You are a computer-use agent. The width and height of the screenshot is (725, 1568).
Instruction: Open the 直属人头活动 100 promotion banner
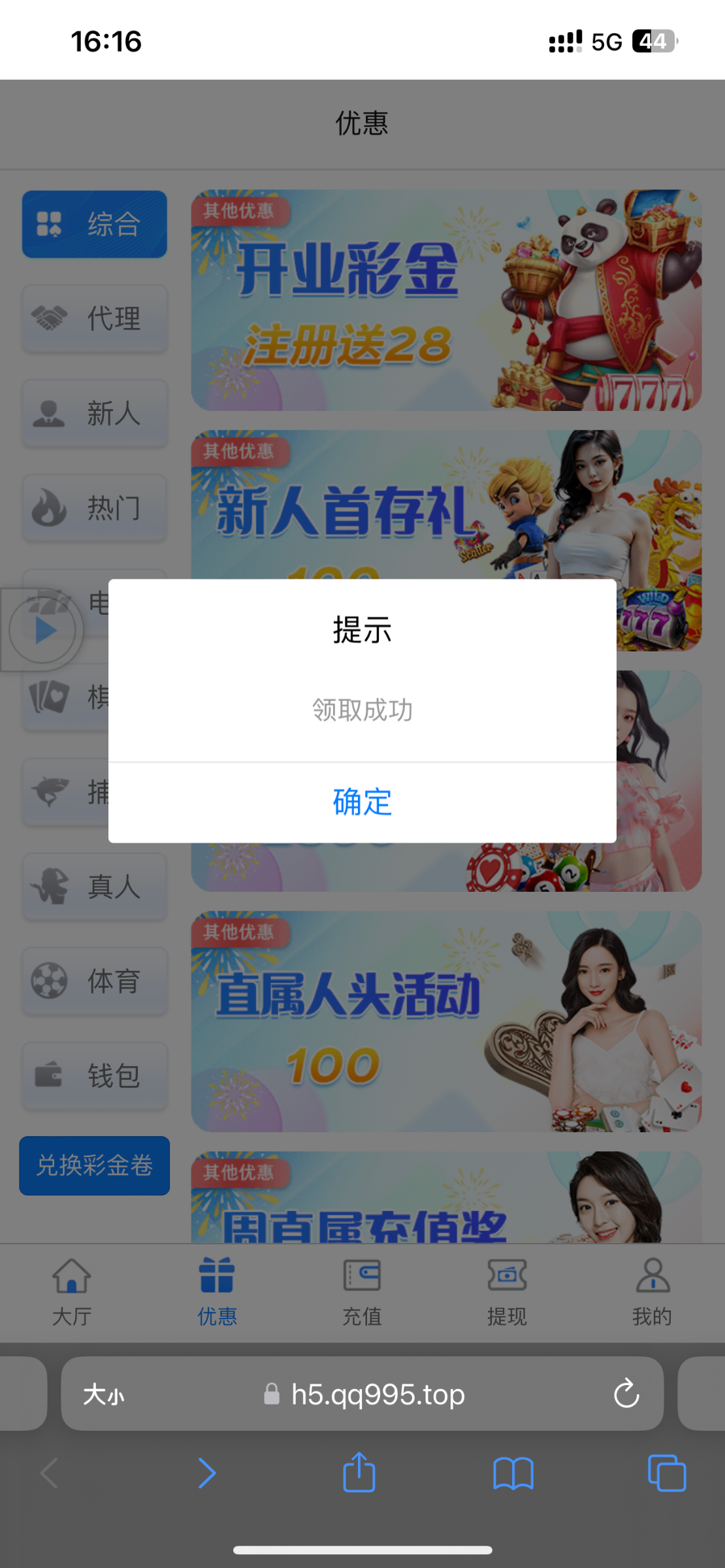tap(446, 1021)
